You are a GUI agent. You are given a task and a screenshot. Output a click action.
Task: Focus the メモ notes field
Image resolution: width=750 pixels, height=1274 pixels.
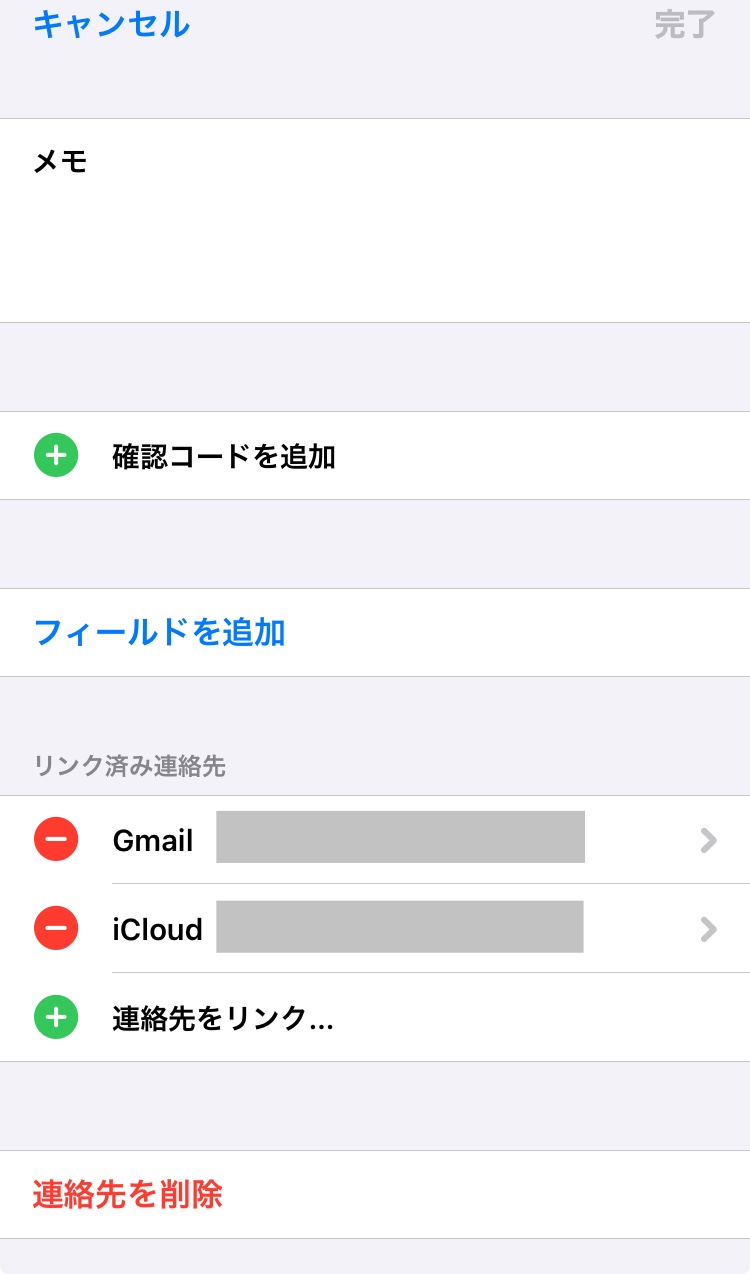click(375, 230)
